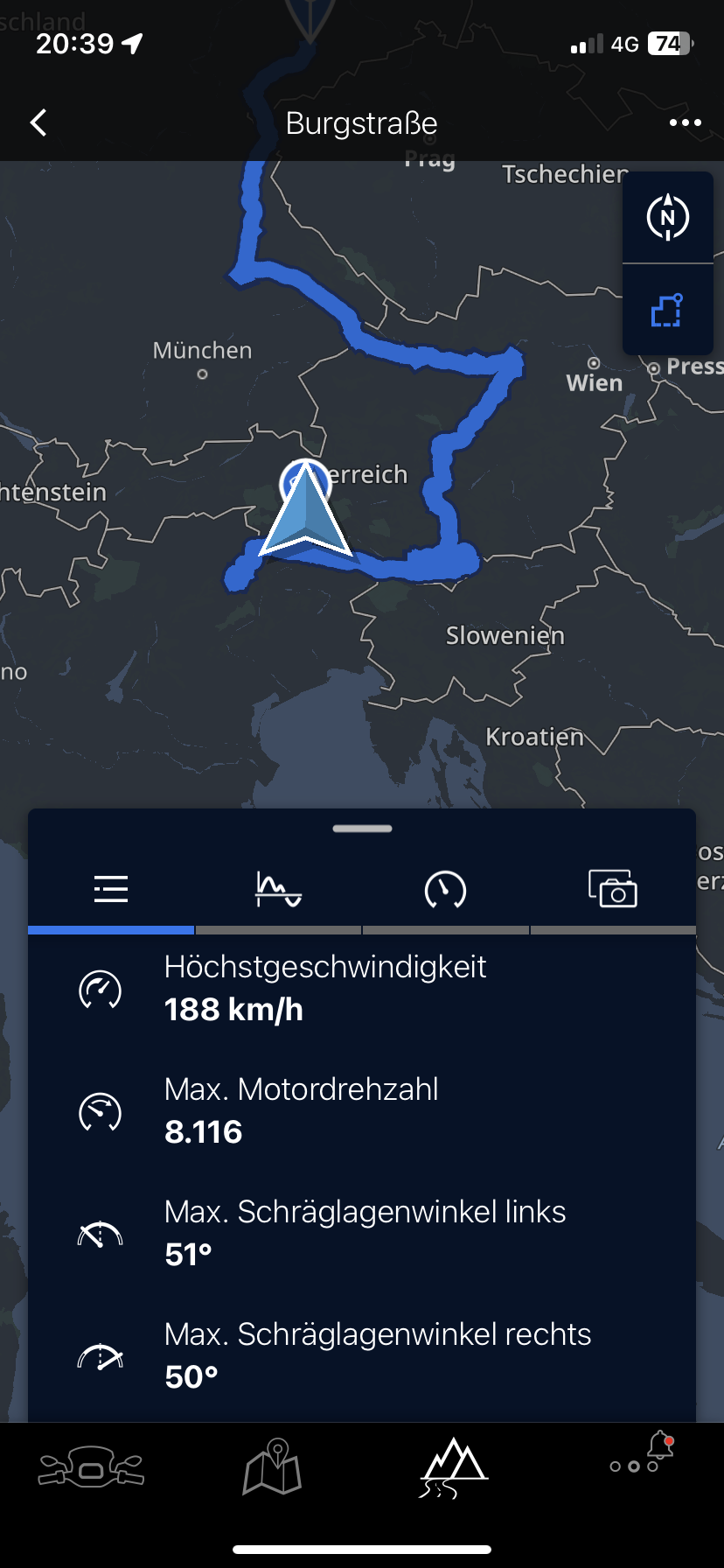Tap the route overview frame button
The image size is (724, 1568).
(x=668, y=310)
